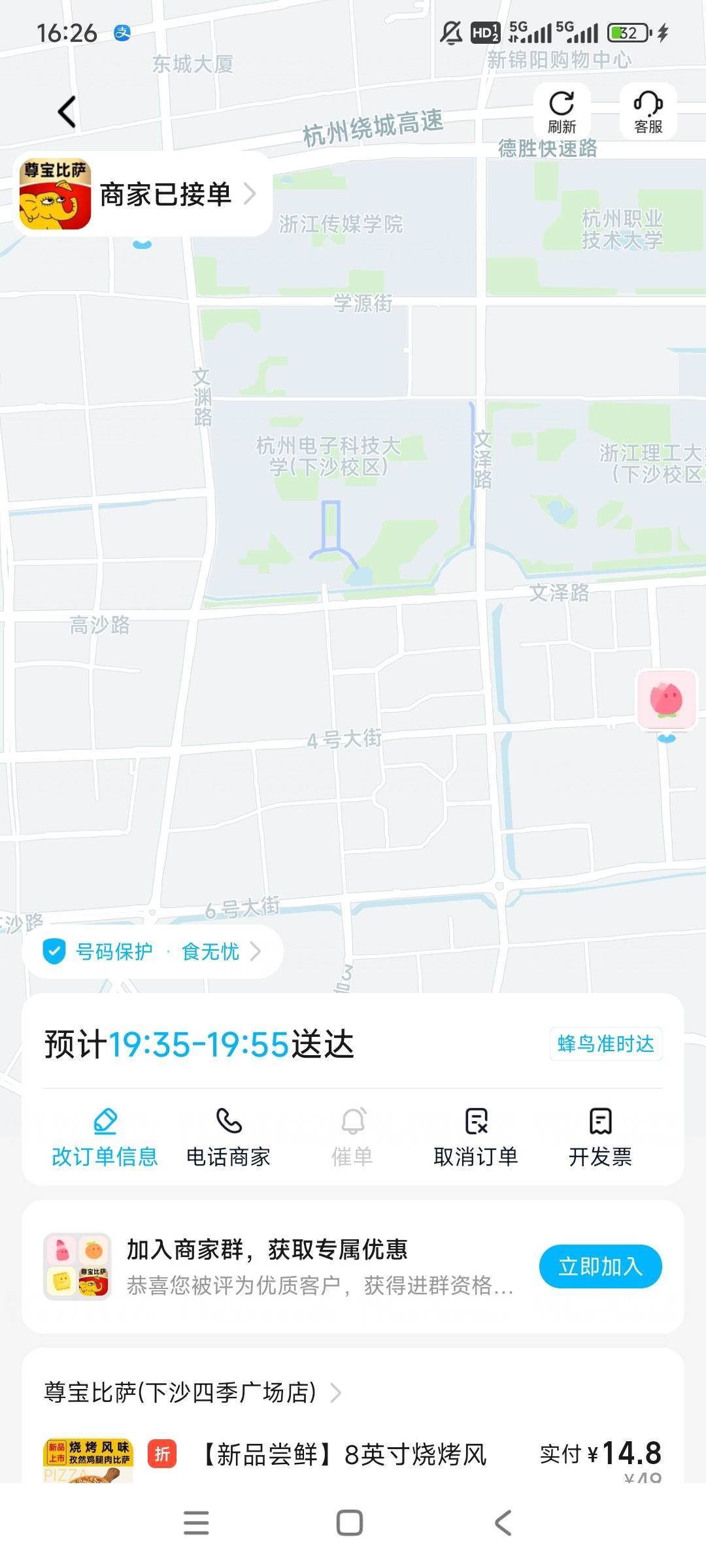Tap the 蜂鸟准时达 delivery tag
Screen dimensions: 706x1568
click(x=605, y=1044)
